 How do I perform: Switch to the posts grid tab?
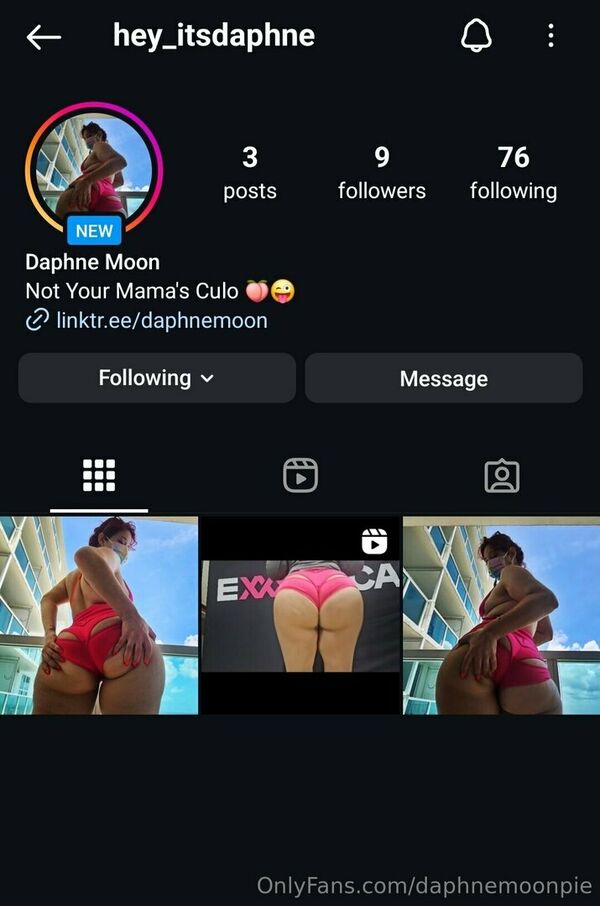point(99,476)
